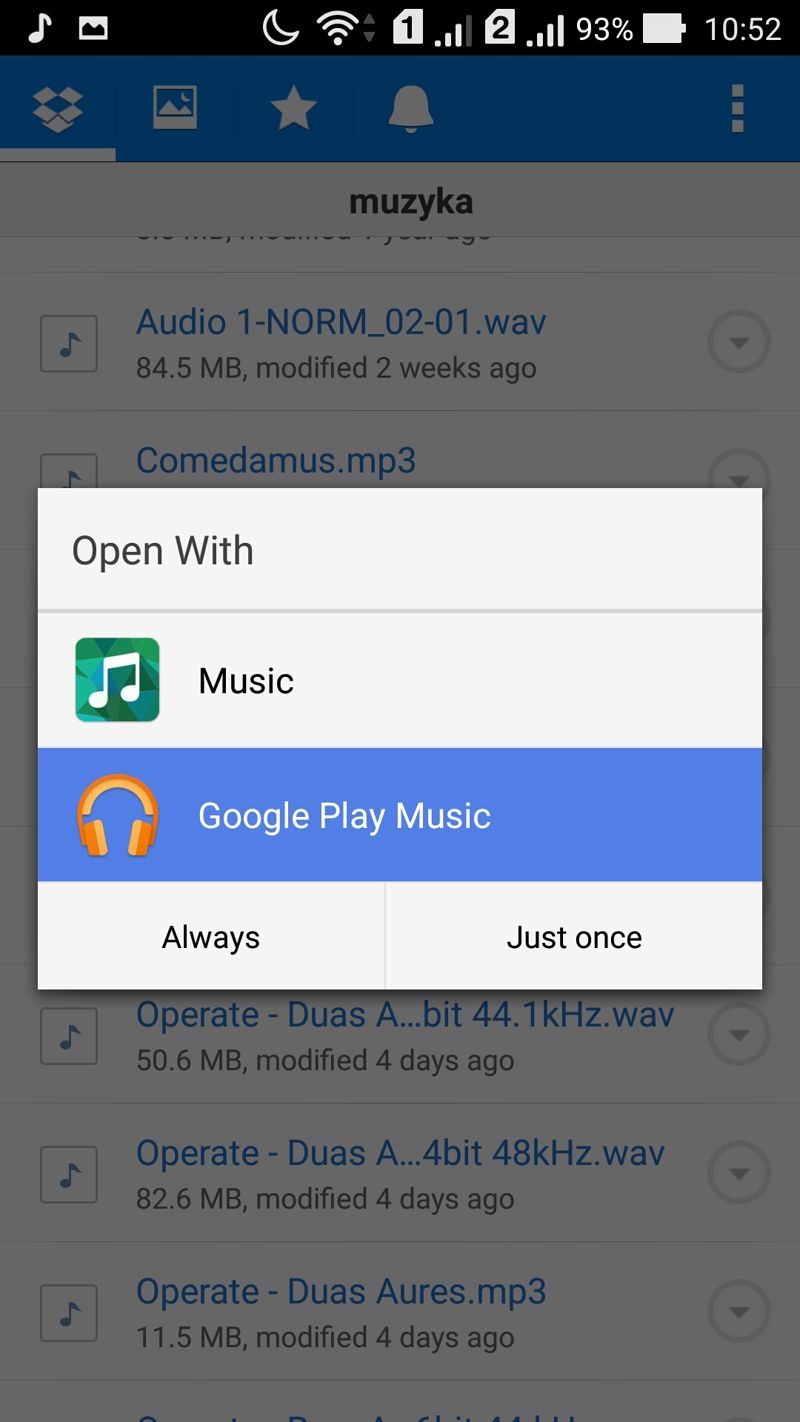Screen dimensions: 800x1422
Task: Tap the Always button
Action: (x=211, y=937)
